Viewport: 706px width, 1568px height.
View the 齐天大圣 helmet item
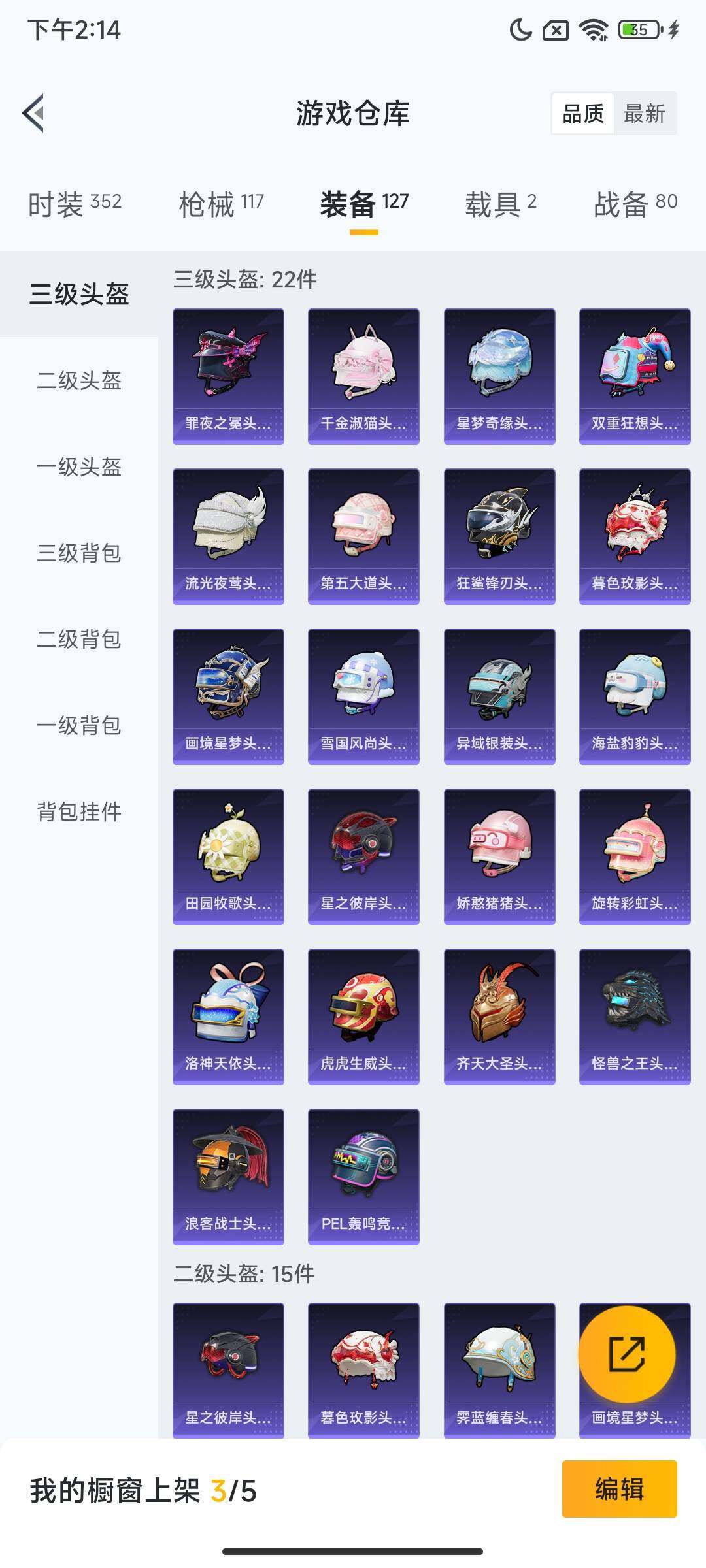499,1017
